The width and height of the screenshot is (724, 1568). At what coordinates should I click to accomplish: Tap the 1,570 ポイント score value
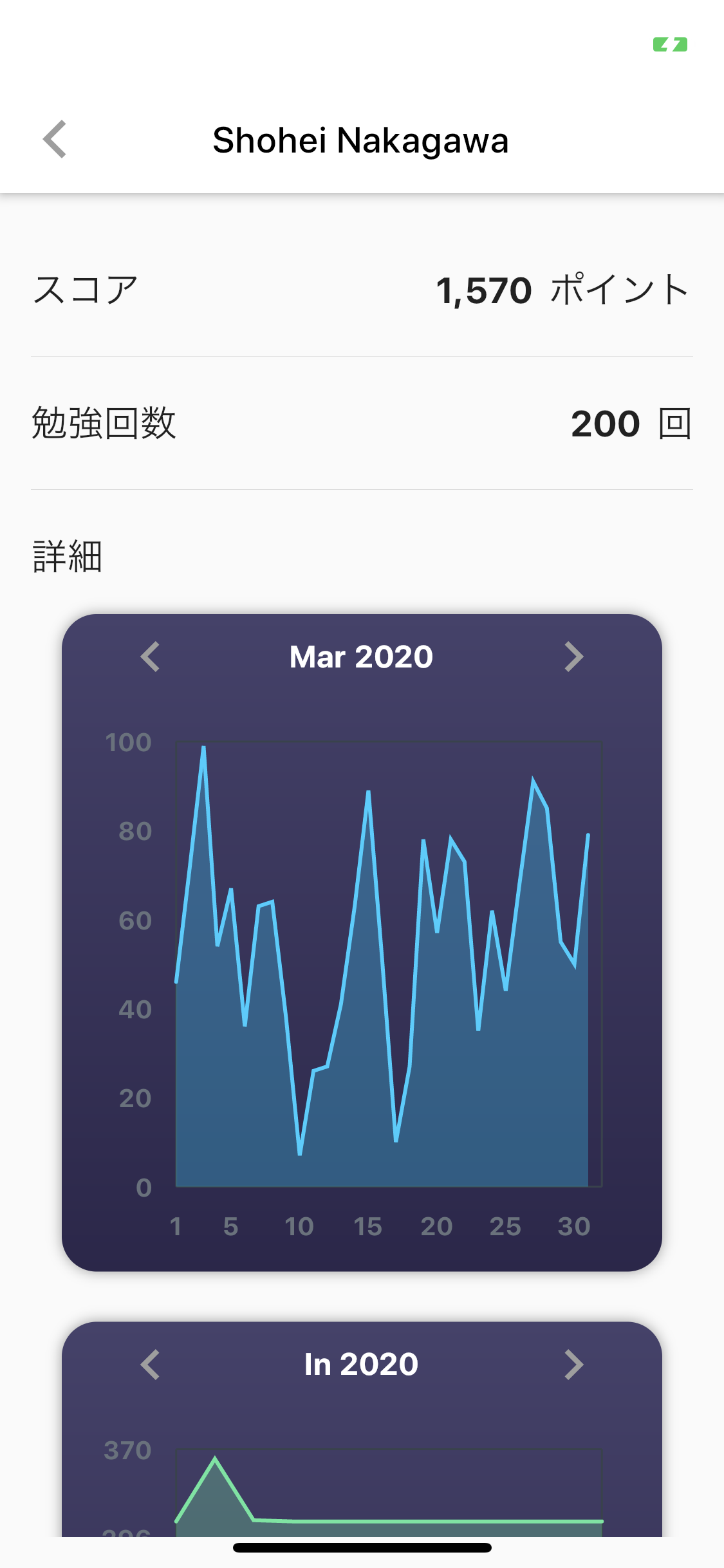coord(562,290)
